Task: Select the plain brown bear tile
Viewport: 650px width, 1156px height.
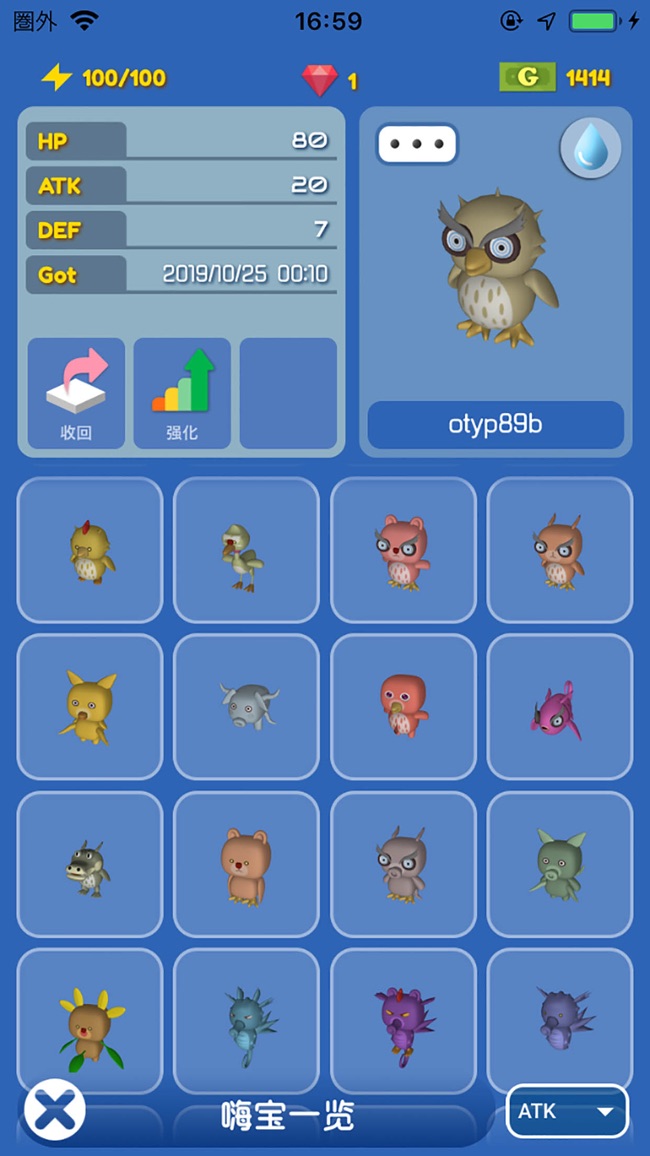Action: pos(246,863)
